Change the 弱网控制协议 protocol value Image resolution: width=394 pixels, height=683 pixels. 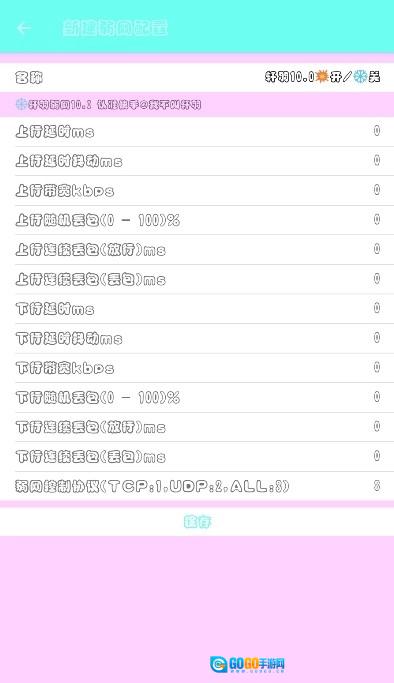point(197,486)
